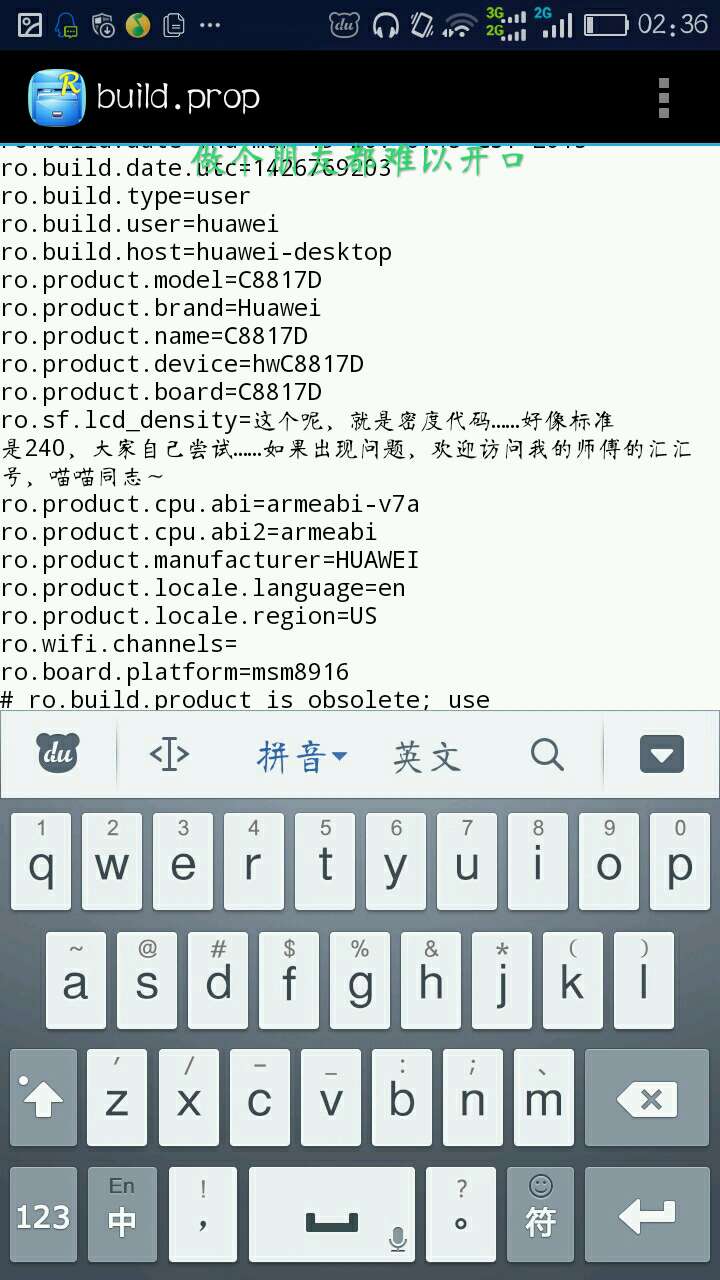Open the du keyboard settings logo
The height and width of the screenshot is (1280, 720).
(58, 754)
